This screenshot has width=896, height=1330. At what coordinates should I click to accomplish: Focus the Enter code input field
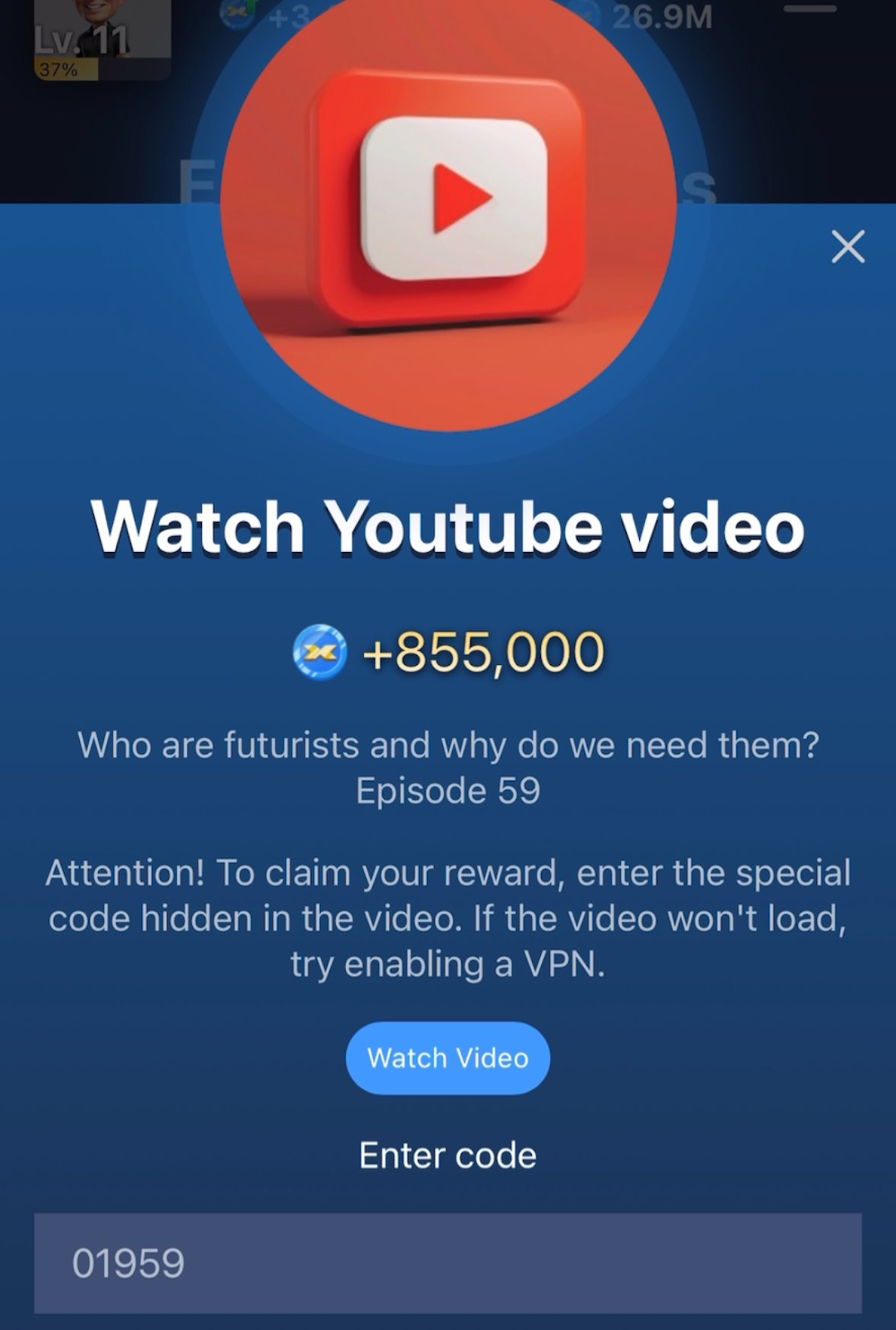[447, 1263]
